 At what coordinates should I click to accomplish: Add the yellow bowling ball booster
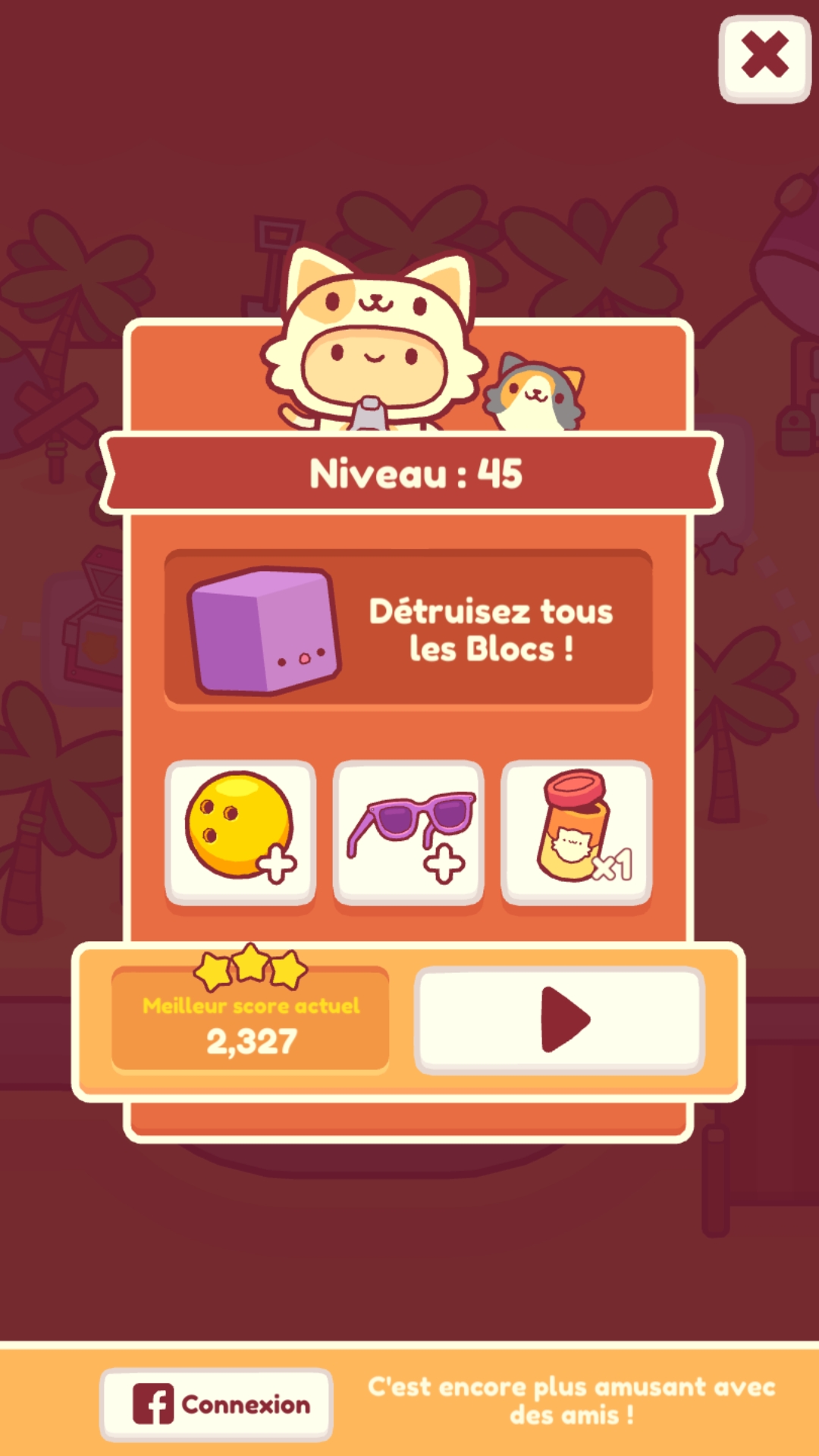240,832
